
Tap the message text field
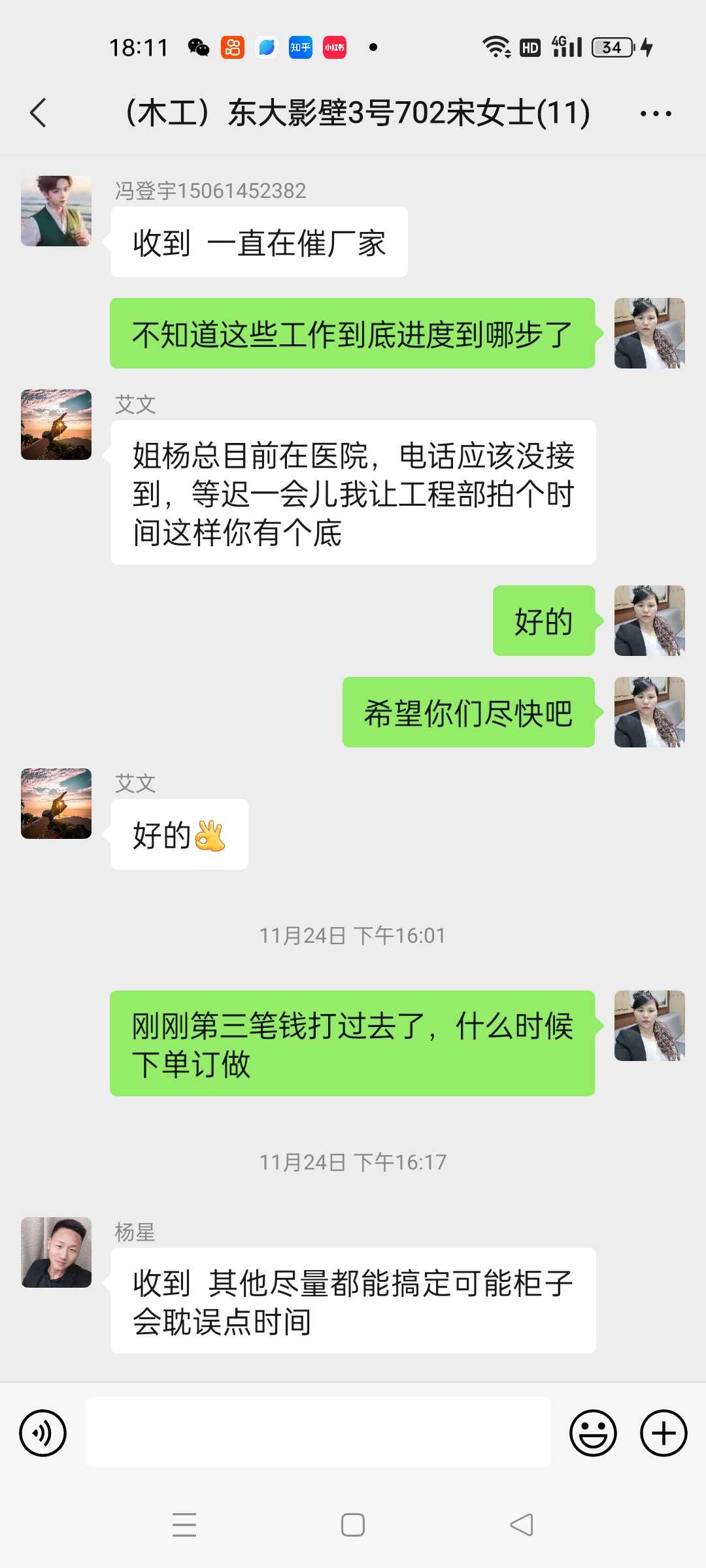(x=318, y=1432)
